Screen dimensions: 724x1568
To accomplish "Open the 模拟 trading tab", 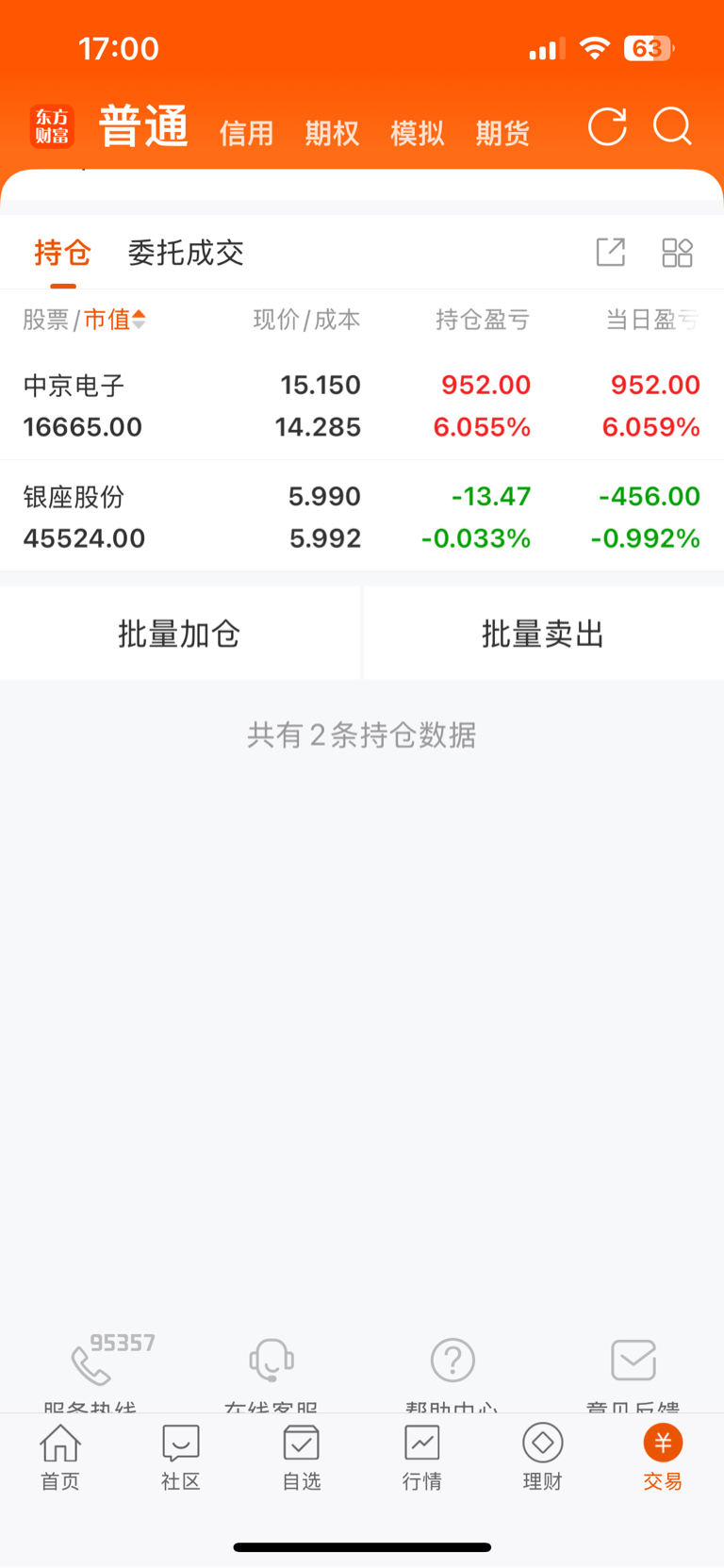I will [417, 133].
